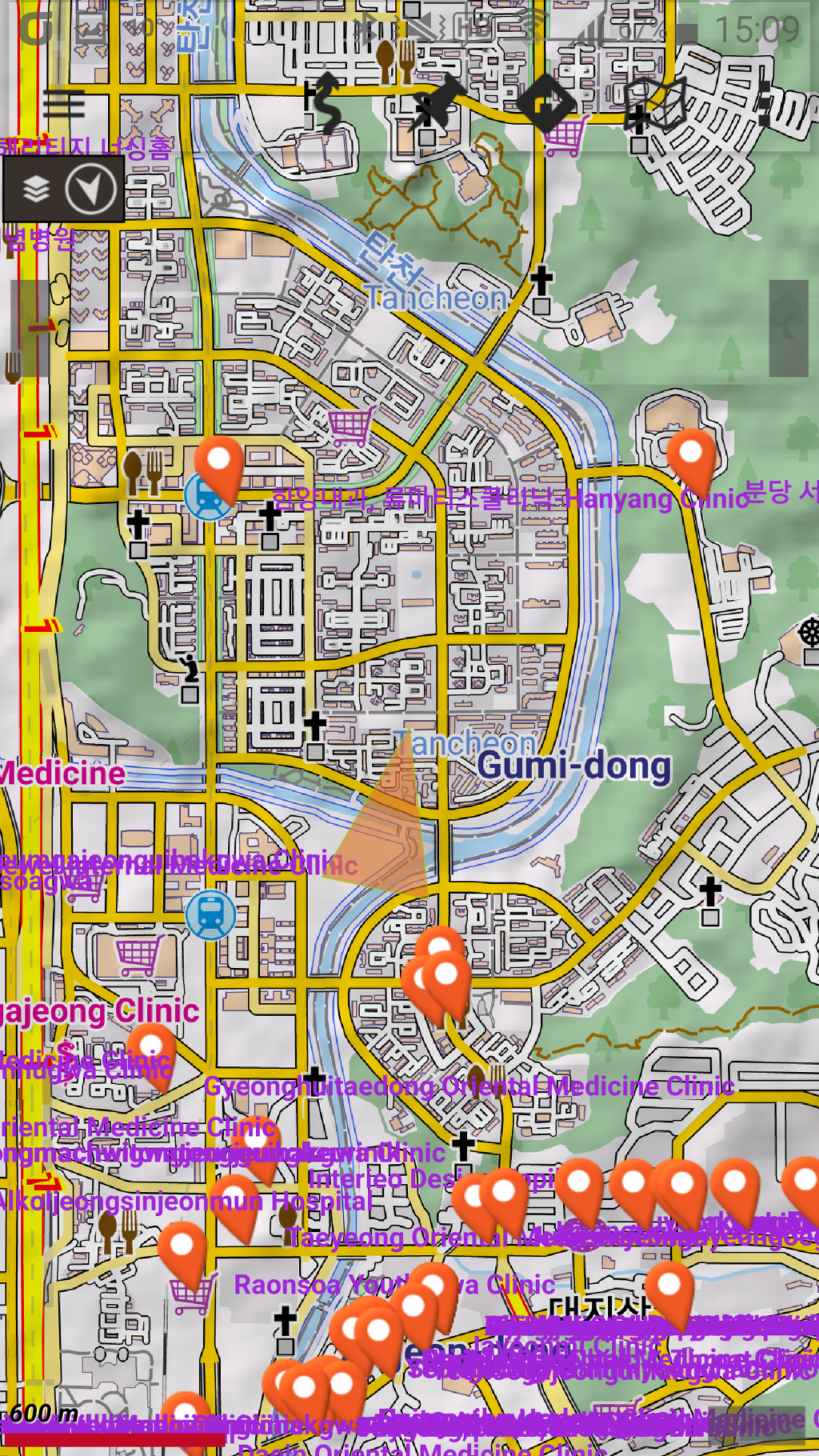The height and width of the screenshot is (1456, 819).
Task: Open the three-dot overflow menu
Action: [x=765, y=104]
